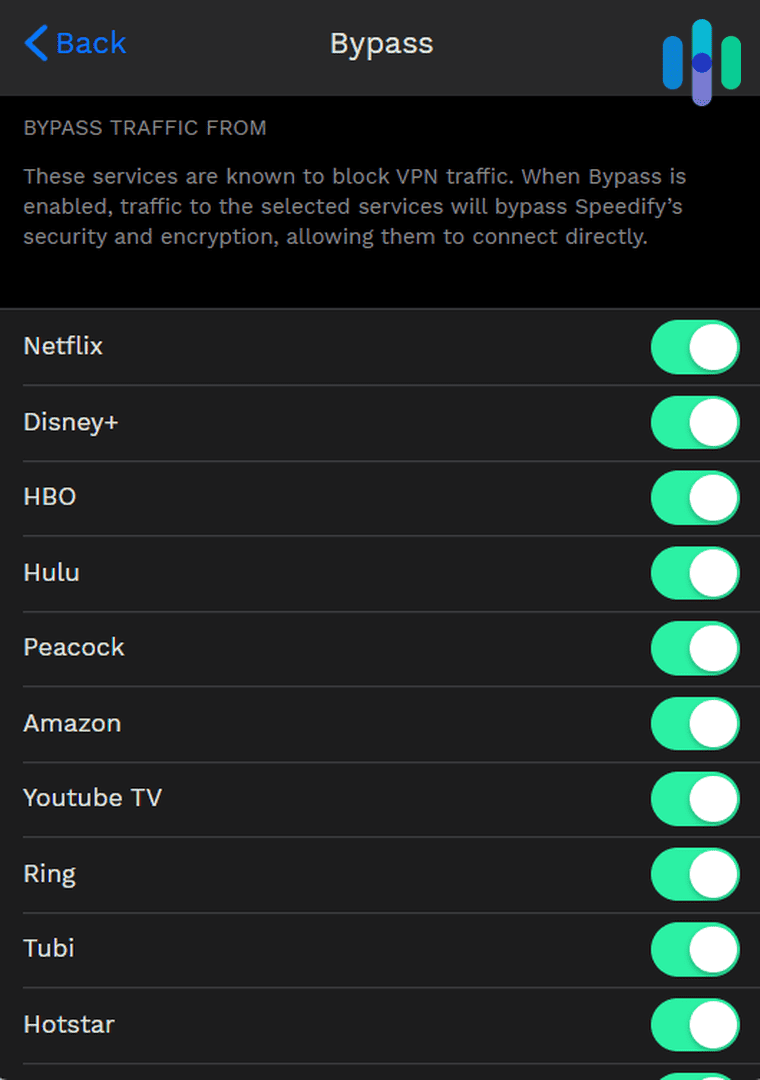Turn off the Disney+ bypass switch
Viewport: 760px width, 1080px height.
tap(695, 423)
